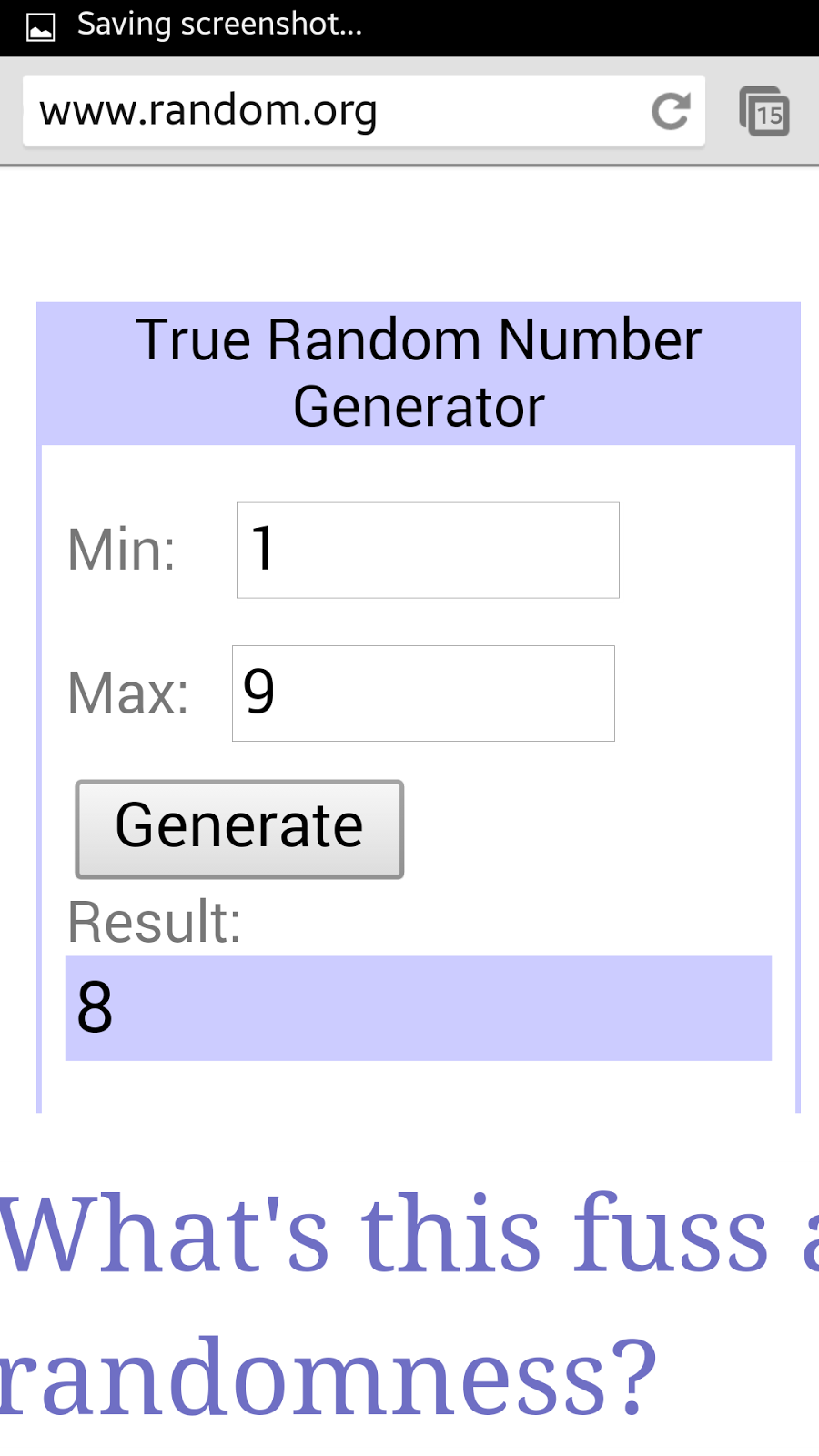Edit the Max value field

click(x=423, y=693)
